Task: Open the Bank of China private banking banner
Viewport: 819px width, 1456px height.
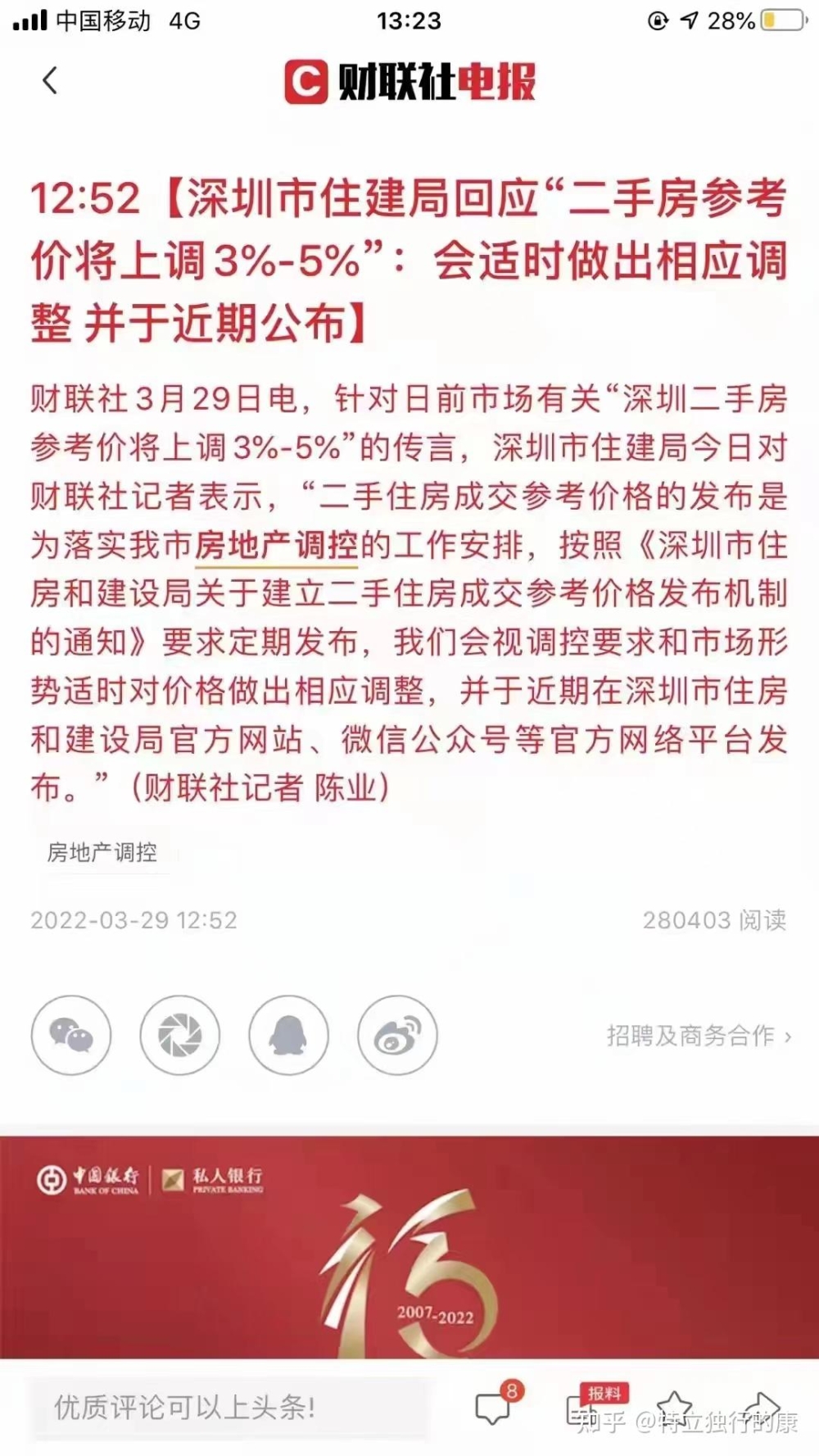Action: tap(409, 1247)
